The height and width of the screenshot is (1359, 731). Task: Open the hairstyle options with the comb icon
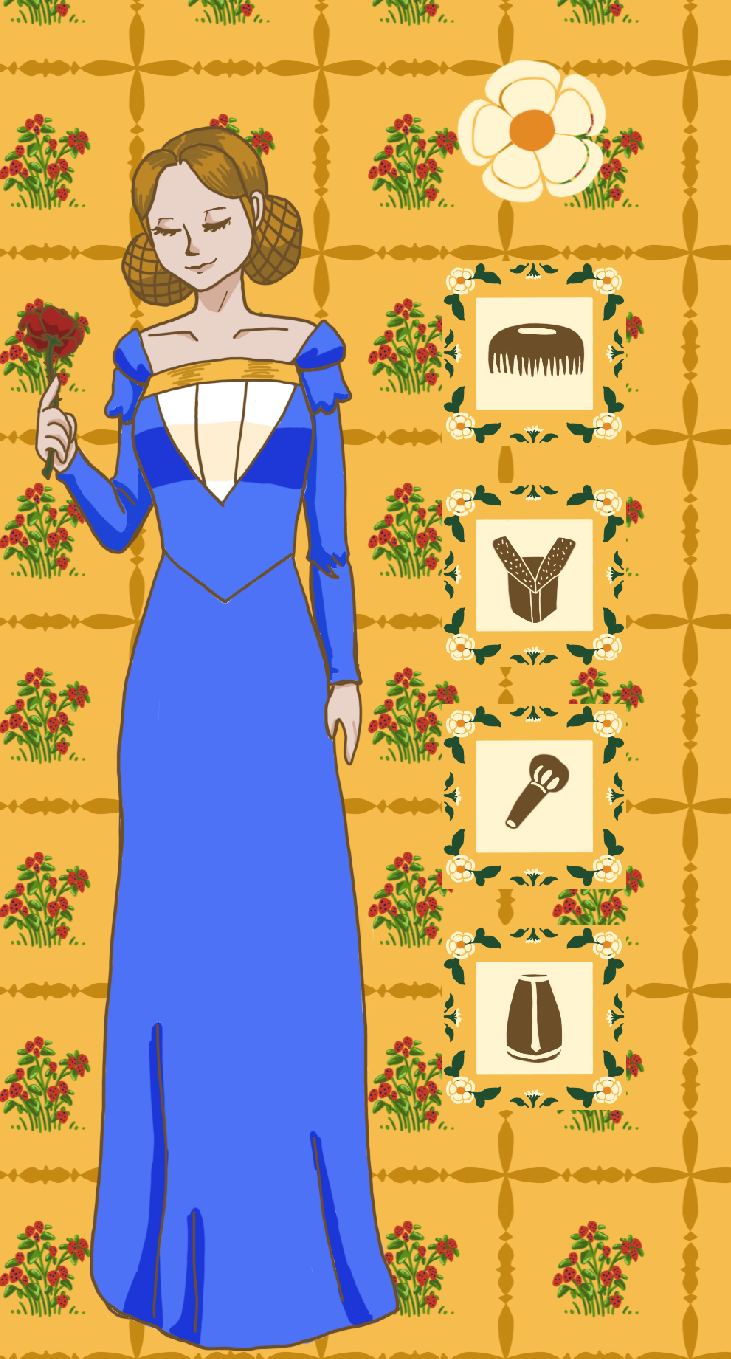click(534, 353)
